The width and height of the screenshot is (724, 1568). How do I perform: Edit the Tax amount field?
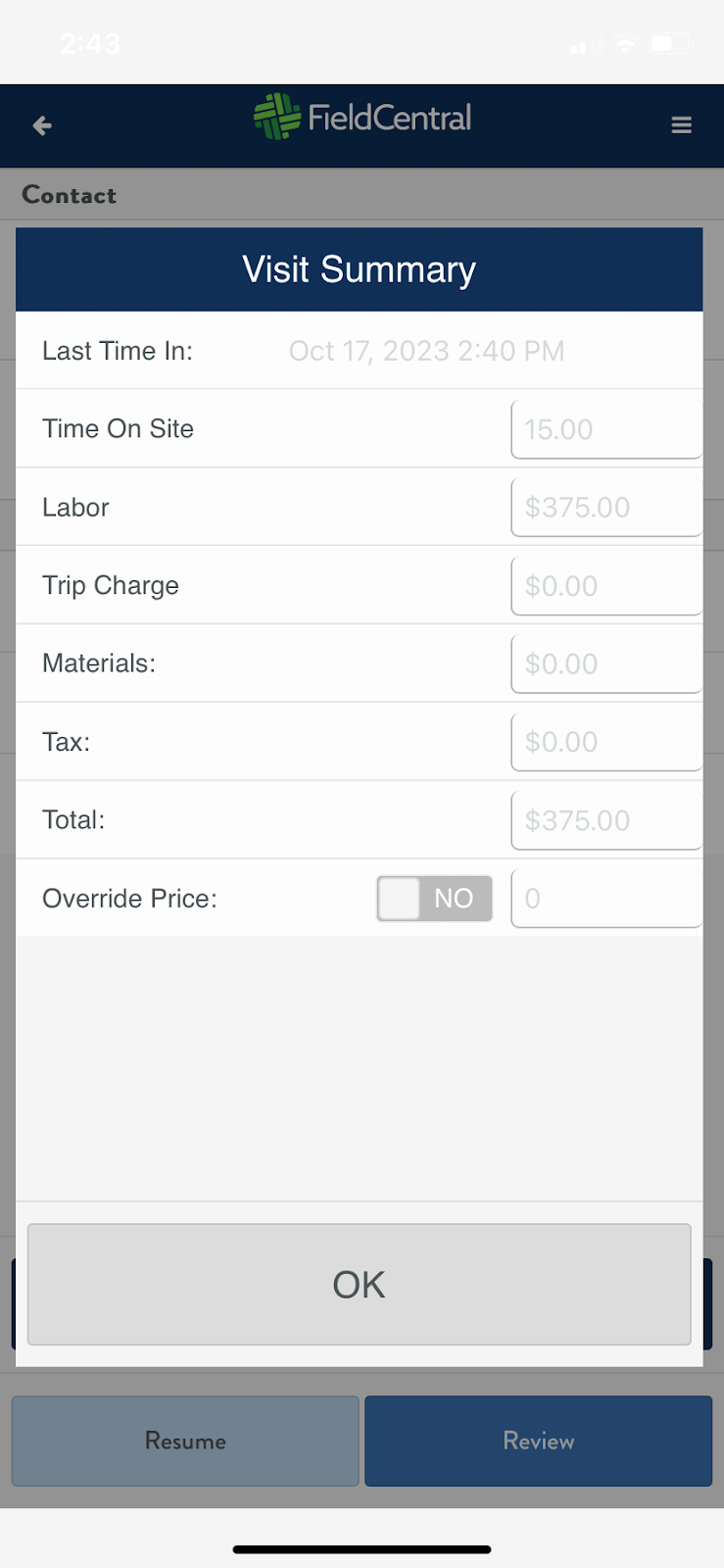[x=606, y=742]
